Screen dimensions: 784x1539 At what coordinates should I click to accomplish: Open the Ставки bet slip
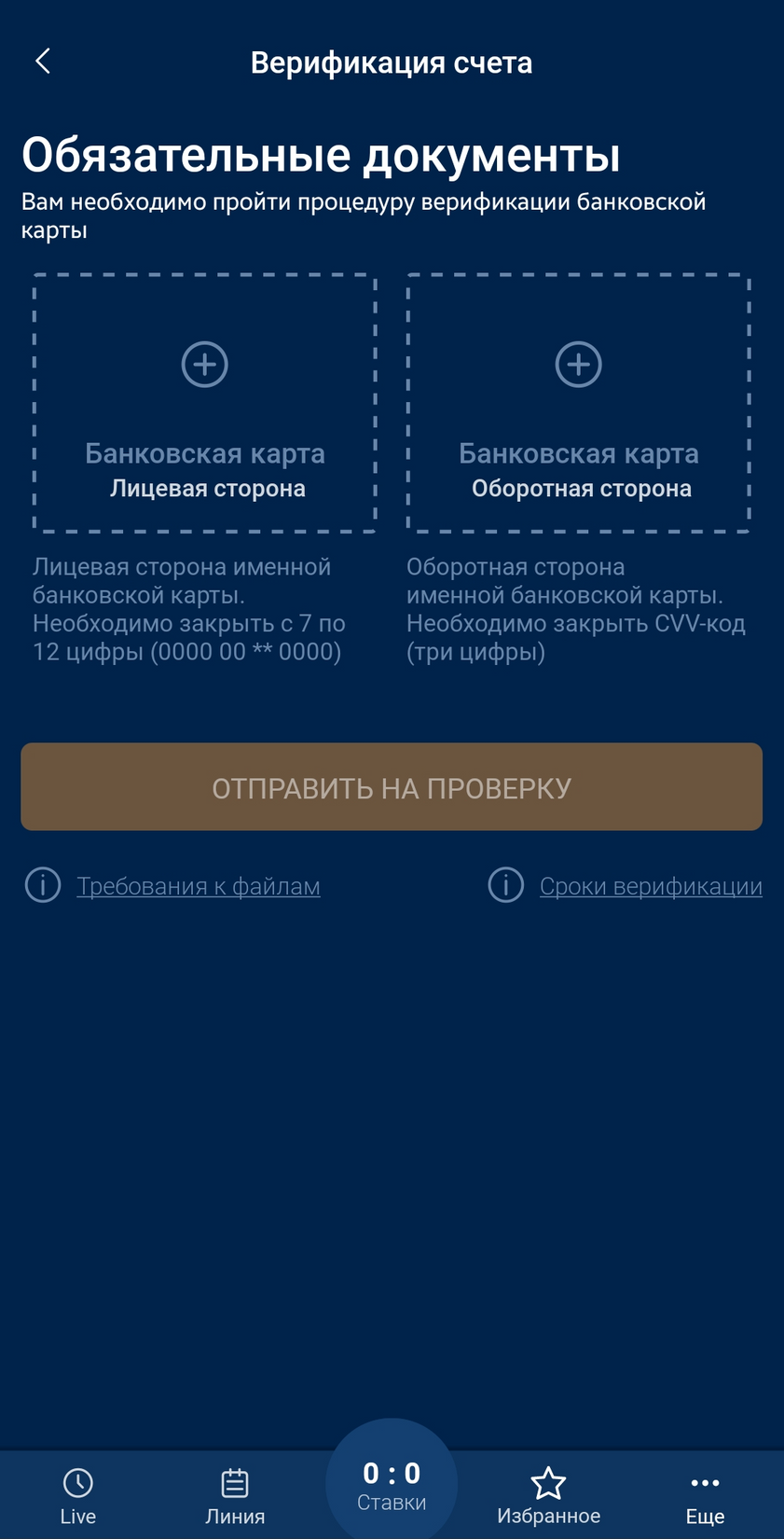[392, 1485]
